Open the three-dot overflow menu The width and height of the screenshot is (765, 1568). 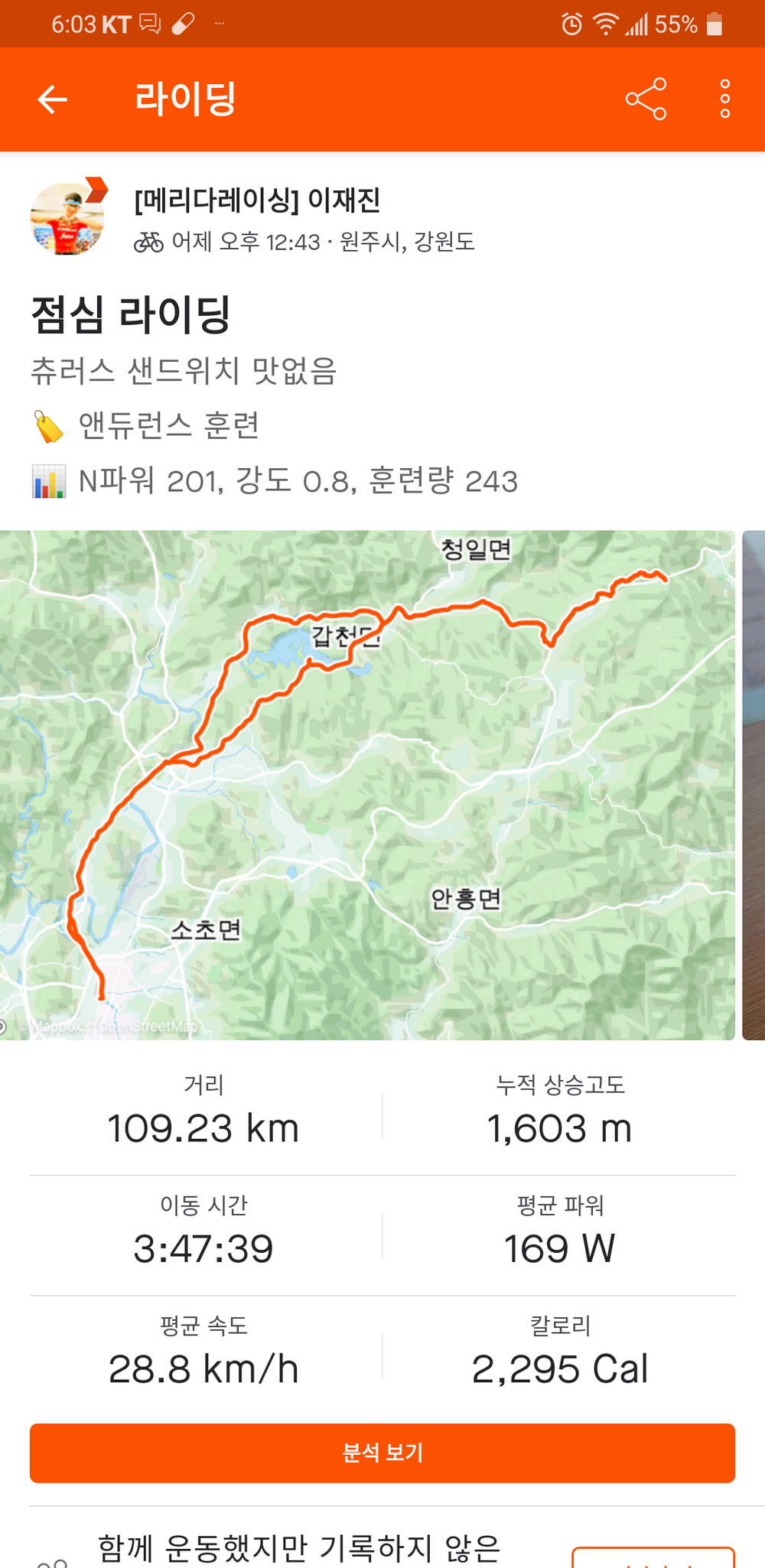(x=724, y=99)
